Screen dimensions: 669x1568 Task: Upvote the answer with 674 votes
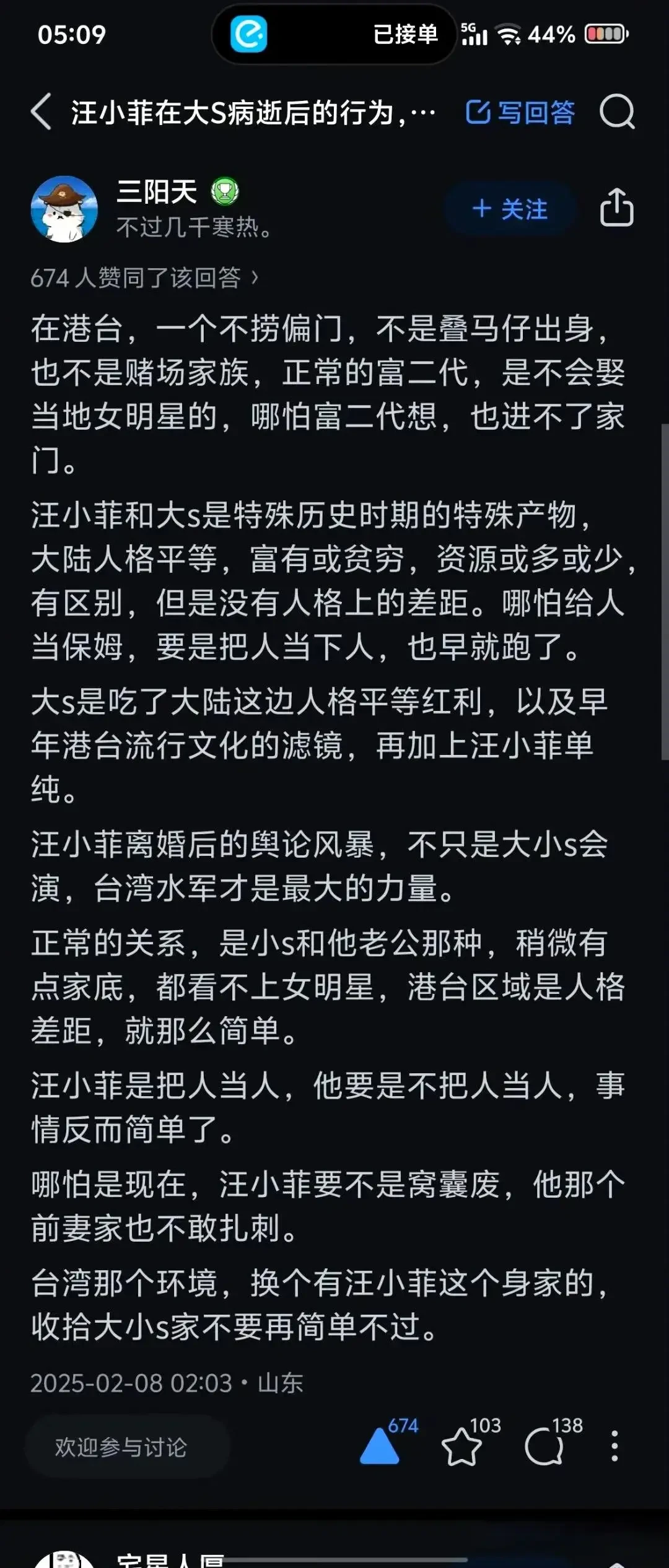pyautogui.click(x=380, y=1446)
